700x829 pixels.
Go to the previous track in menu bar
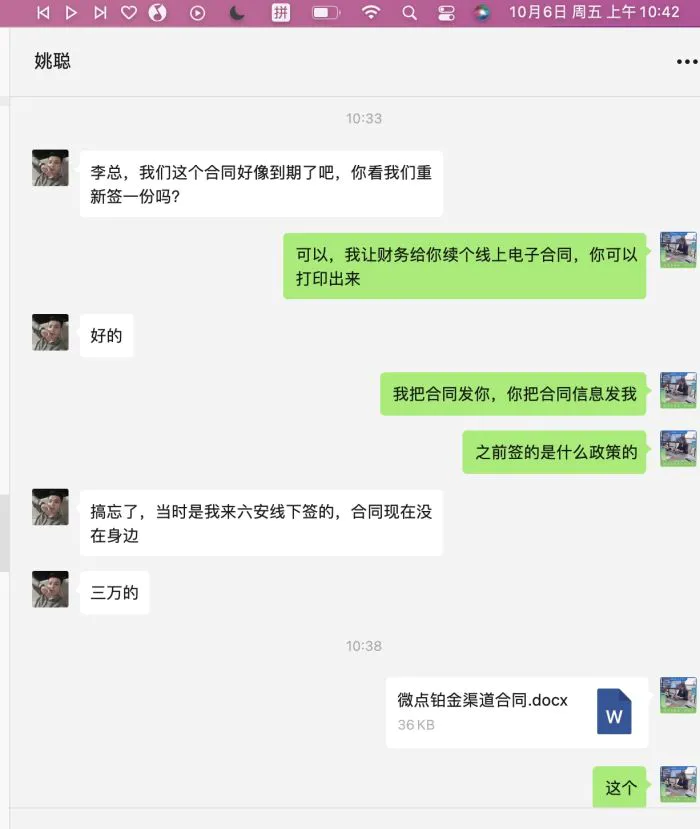43,13
